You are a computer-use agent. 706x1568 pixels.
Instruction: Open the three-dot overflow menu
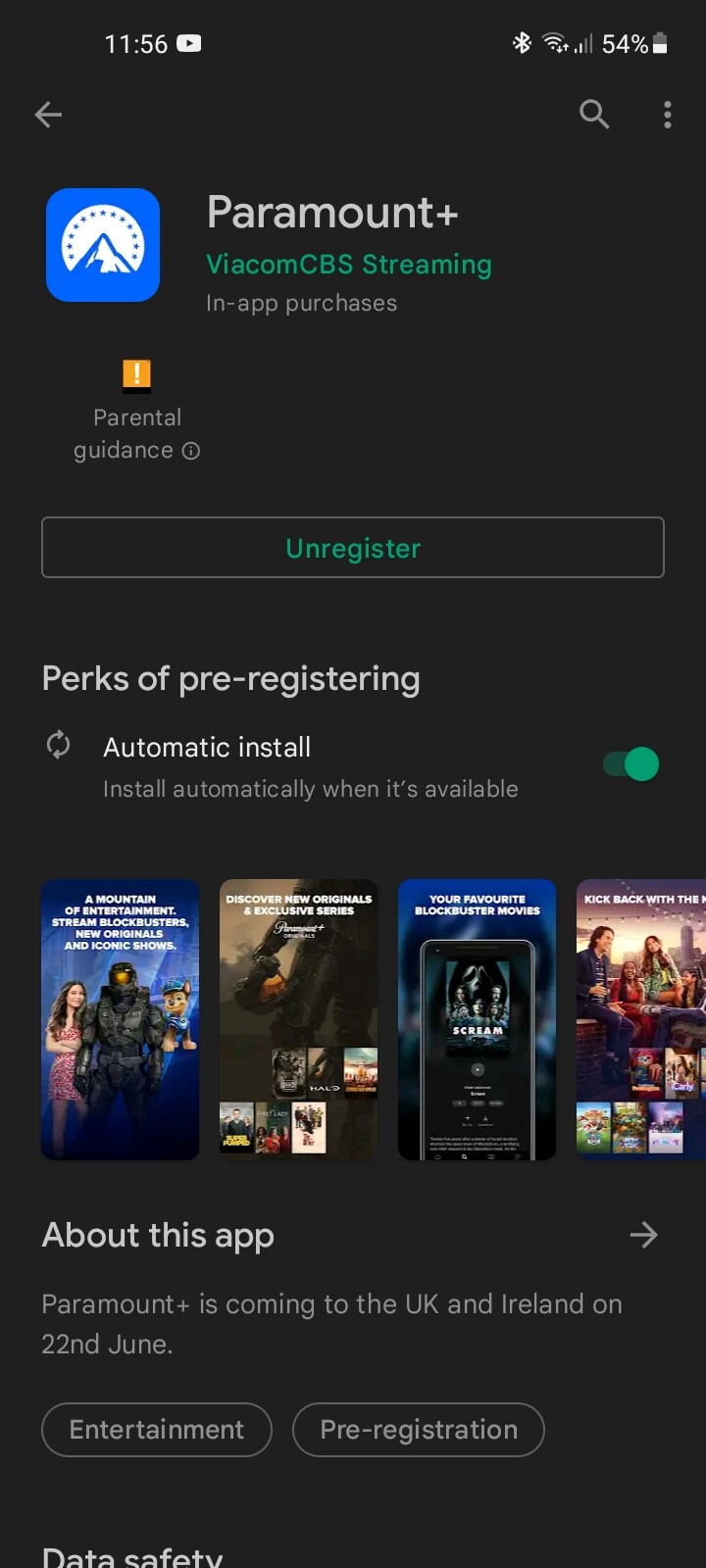[668, 115]
